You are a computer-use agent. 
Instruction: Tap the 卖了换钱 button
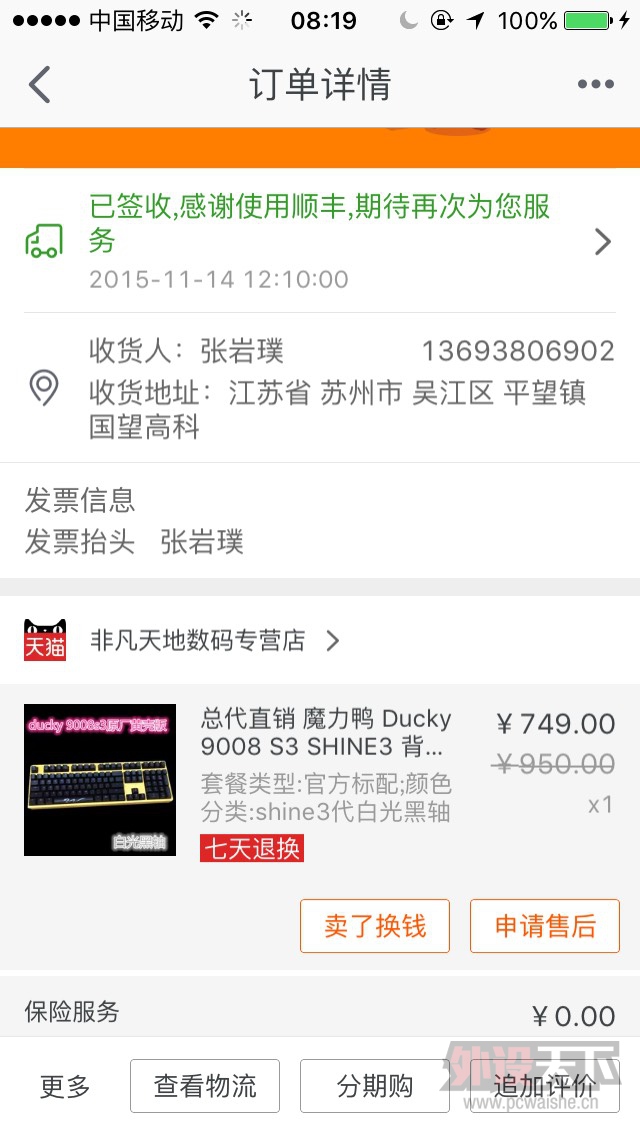375,926
